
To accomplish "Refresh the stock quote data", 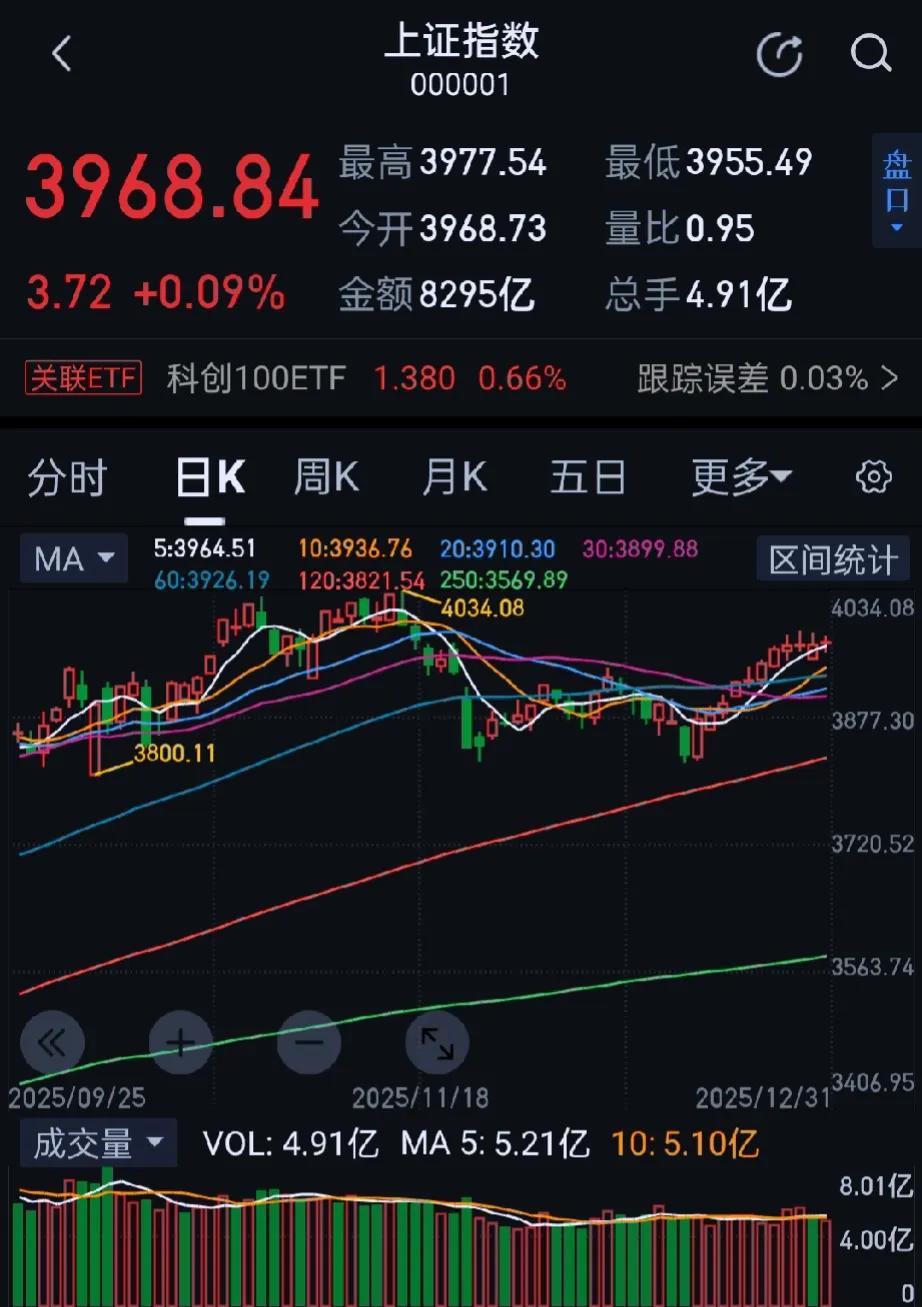I will (x=781, y=54).
